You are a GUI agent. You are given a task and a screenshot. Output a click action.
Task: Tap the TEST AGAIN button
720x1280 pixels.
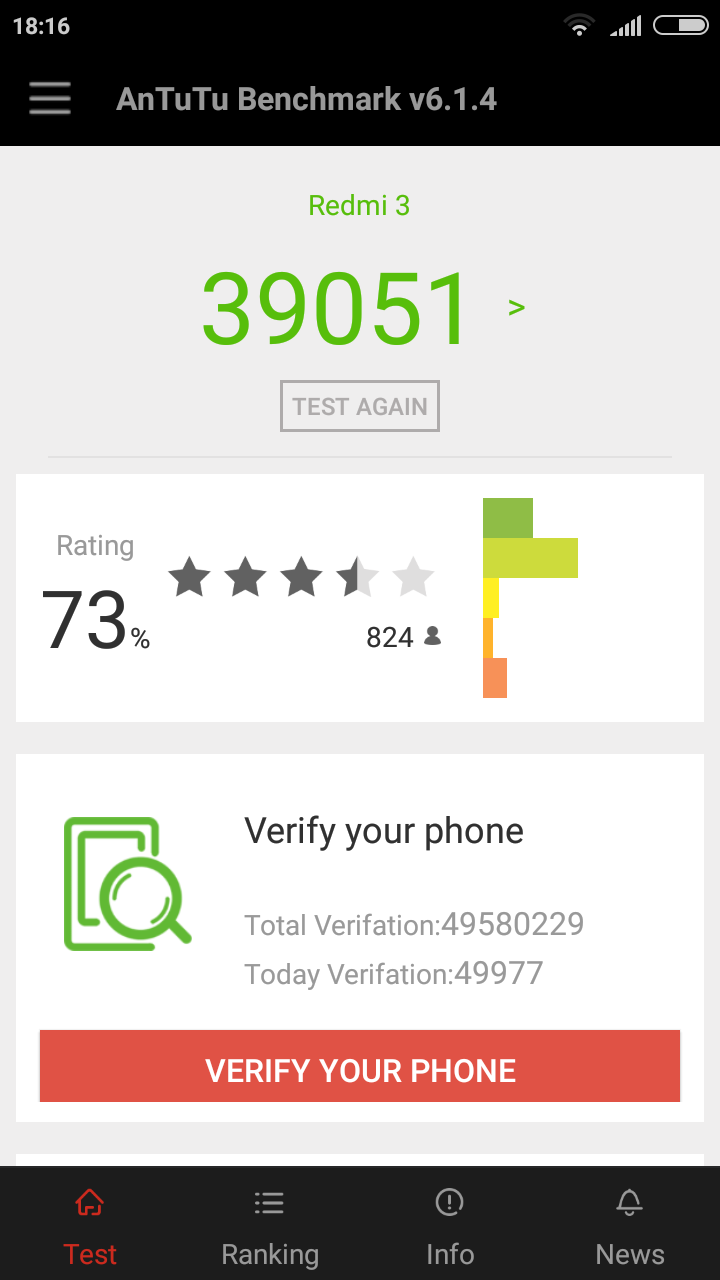pos(360,406)
